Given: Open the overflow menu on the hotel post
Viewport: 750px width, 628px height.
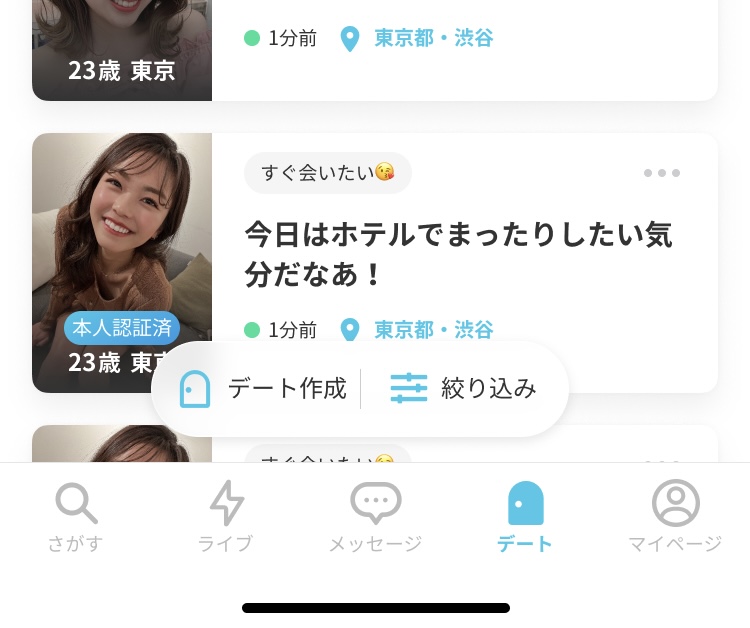Looking at the screenshot, I should [x=662, y=173].
